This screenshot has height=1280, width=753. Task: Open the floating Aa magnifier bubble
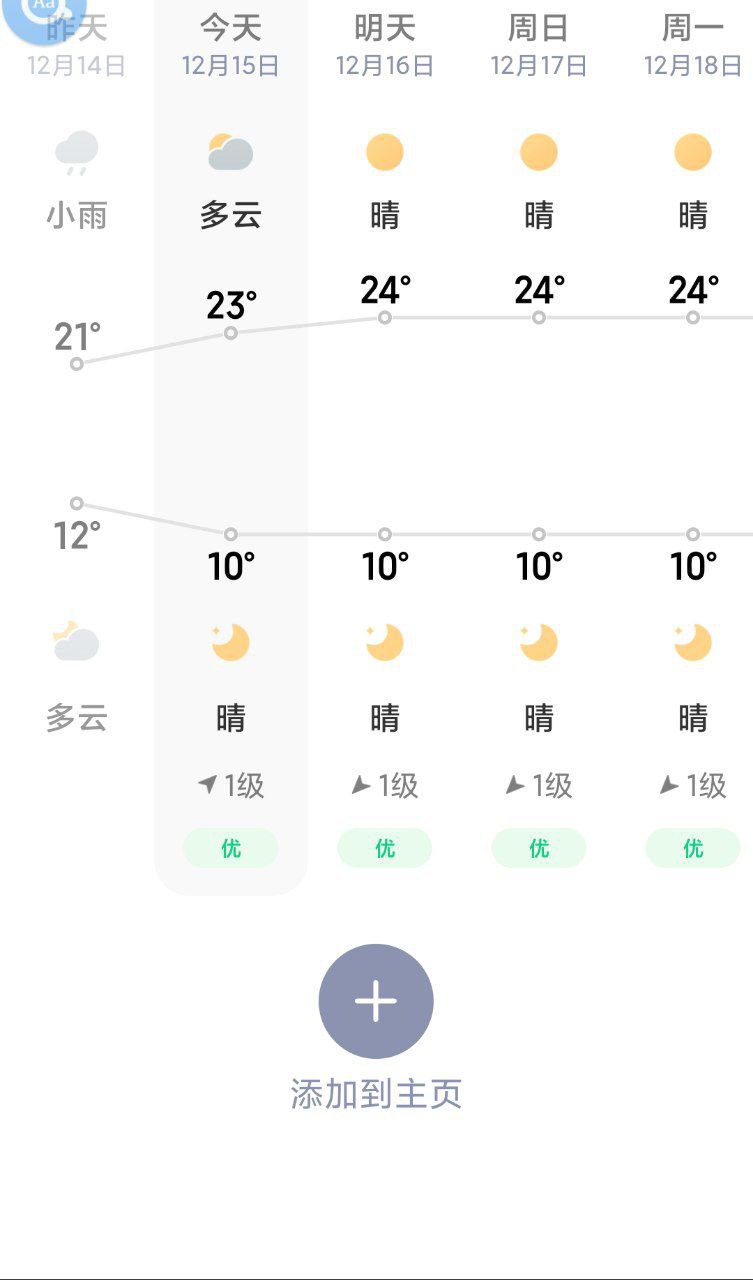(44, 14)
